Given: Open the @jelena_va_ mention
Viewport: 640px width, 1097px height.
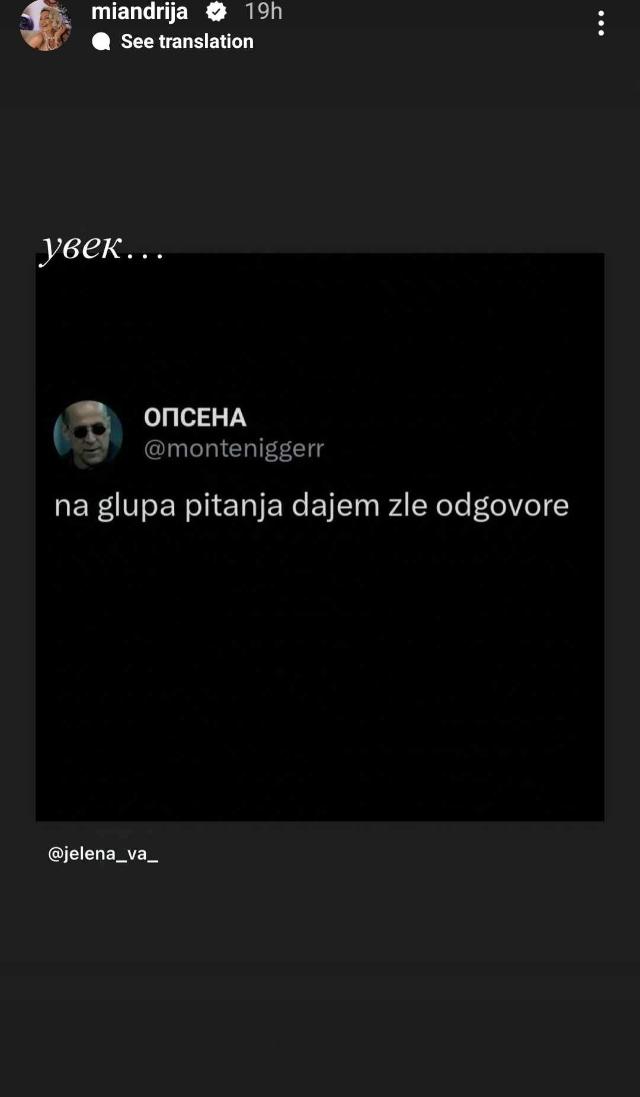Looking at the screenshot, I should (103, 854).
